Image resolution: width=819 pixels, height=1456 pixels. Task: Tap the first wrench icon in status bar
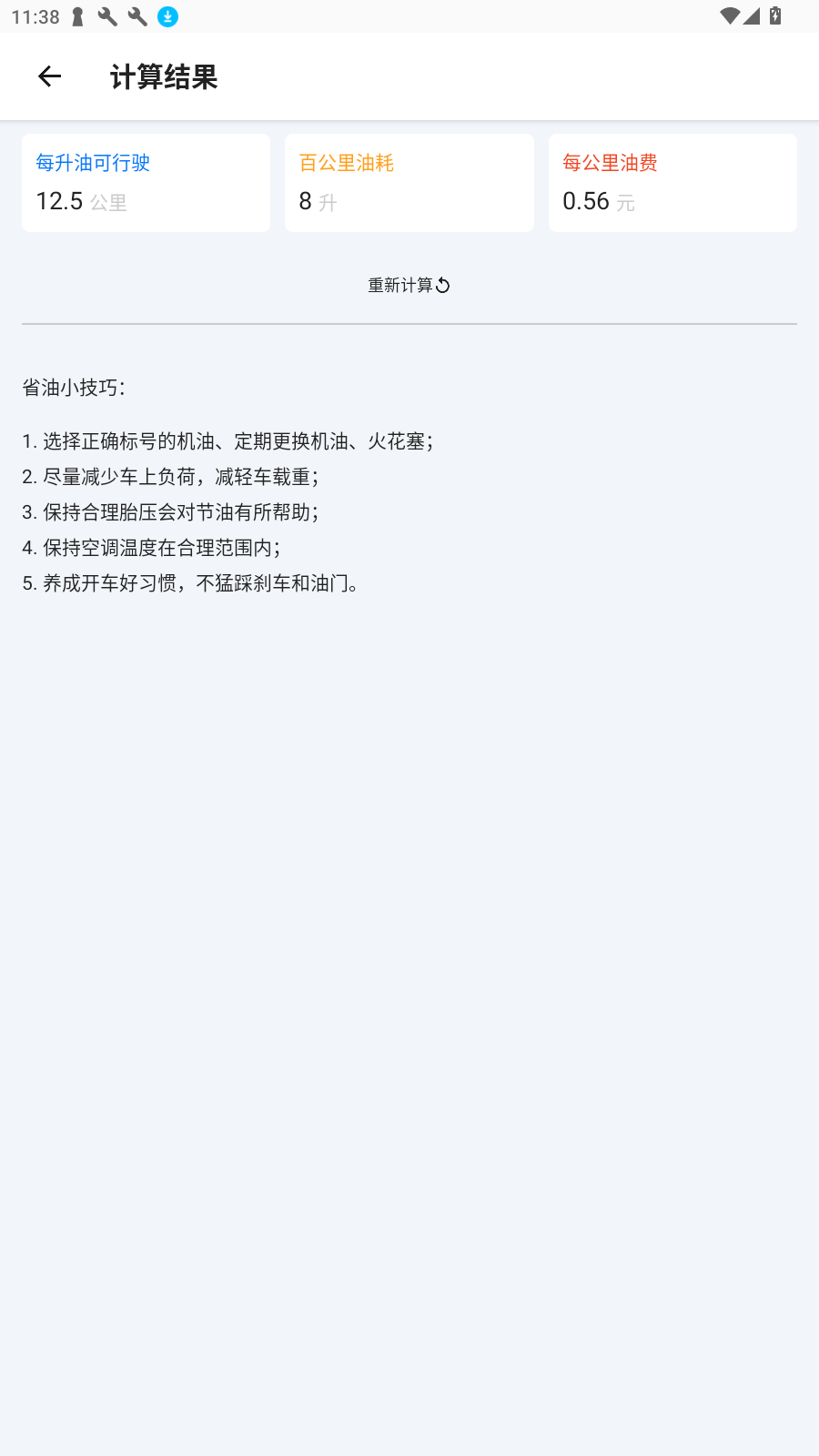(x=107, y=16)
